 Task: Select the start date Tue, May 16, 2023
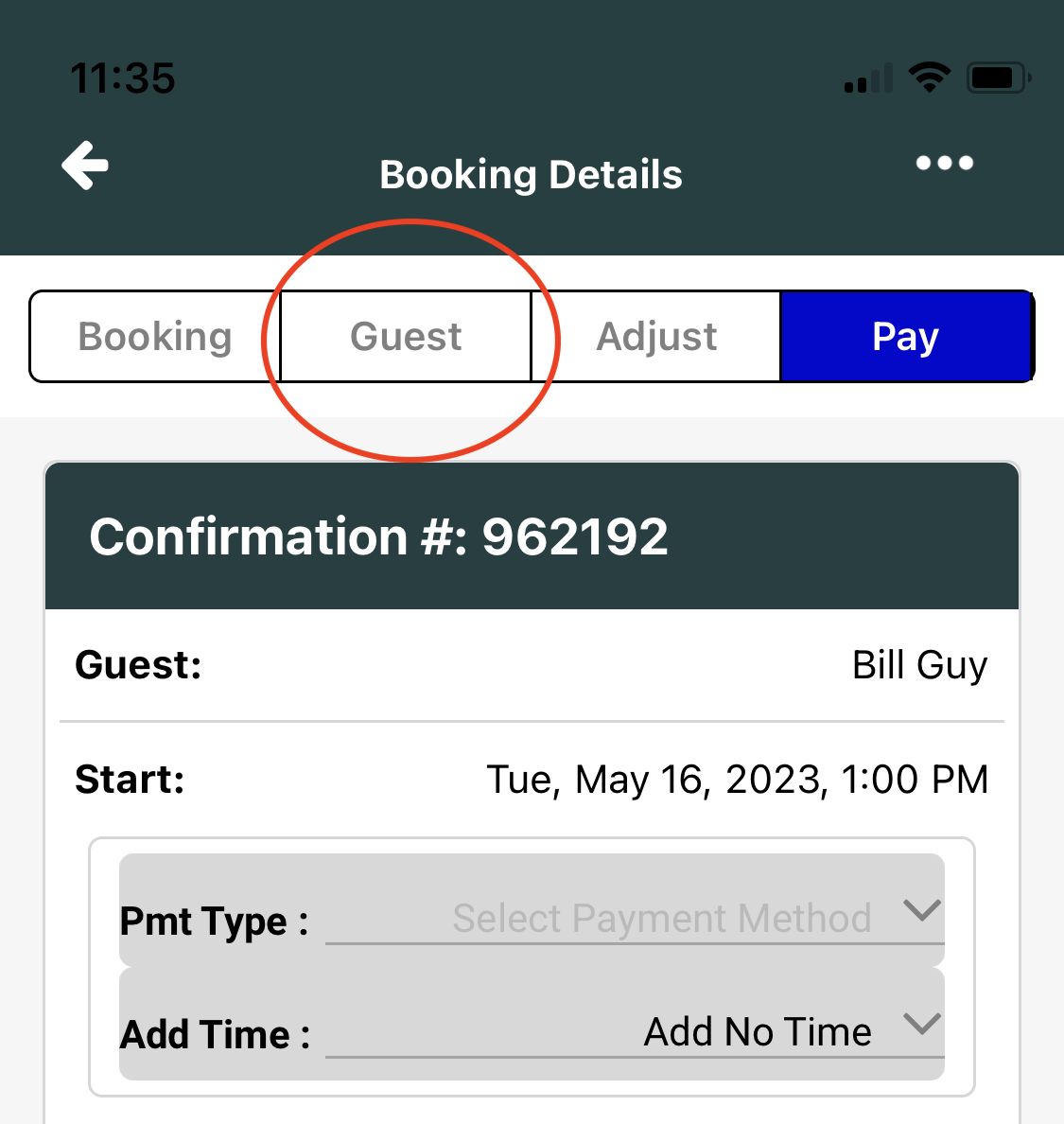point(737,779)
